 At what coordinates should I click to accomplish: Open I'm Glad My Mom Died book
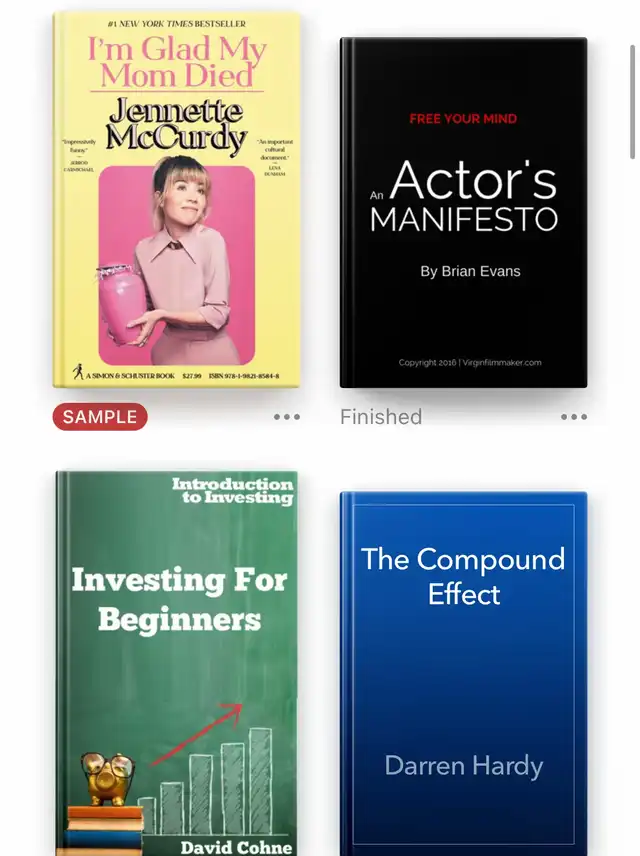coord(176,200)
